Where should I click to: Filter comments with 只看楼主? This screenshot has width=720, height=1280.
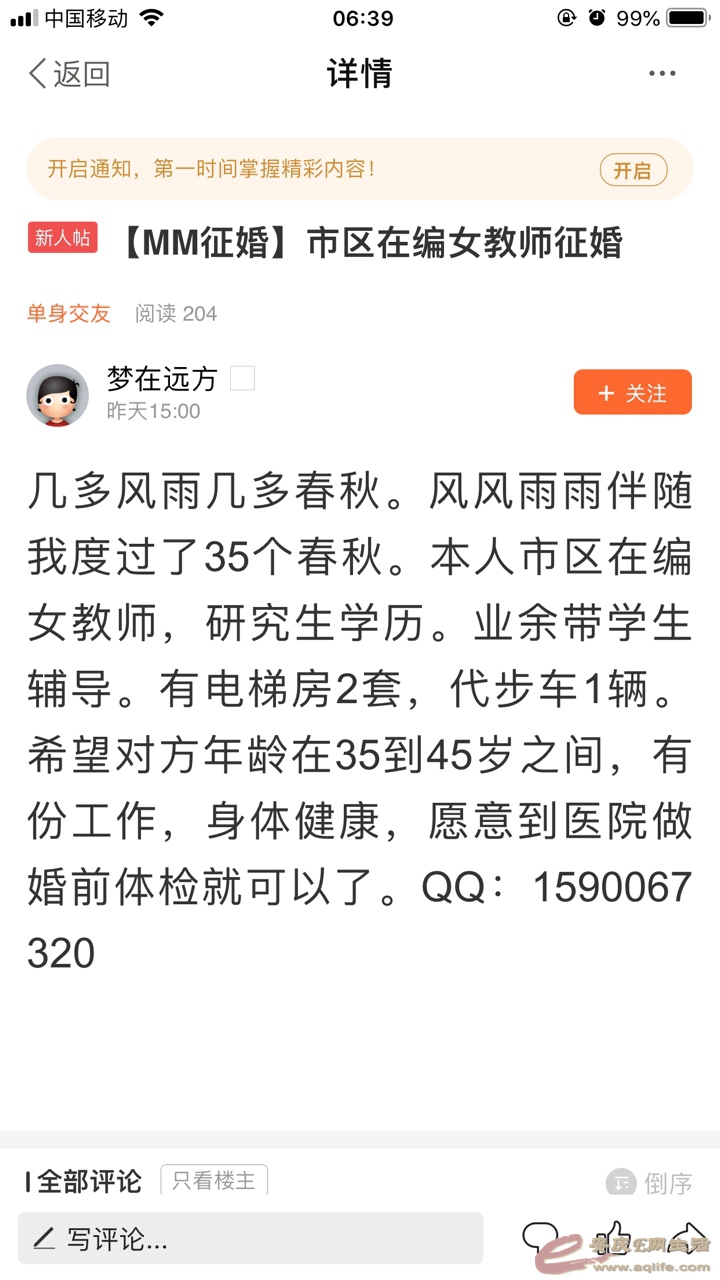214,1181
